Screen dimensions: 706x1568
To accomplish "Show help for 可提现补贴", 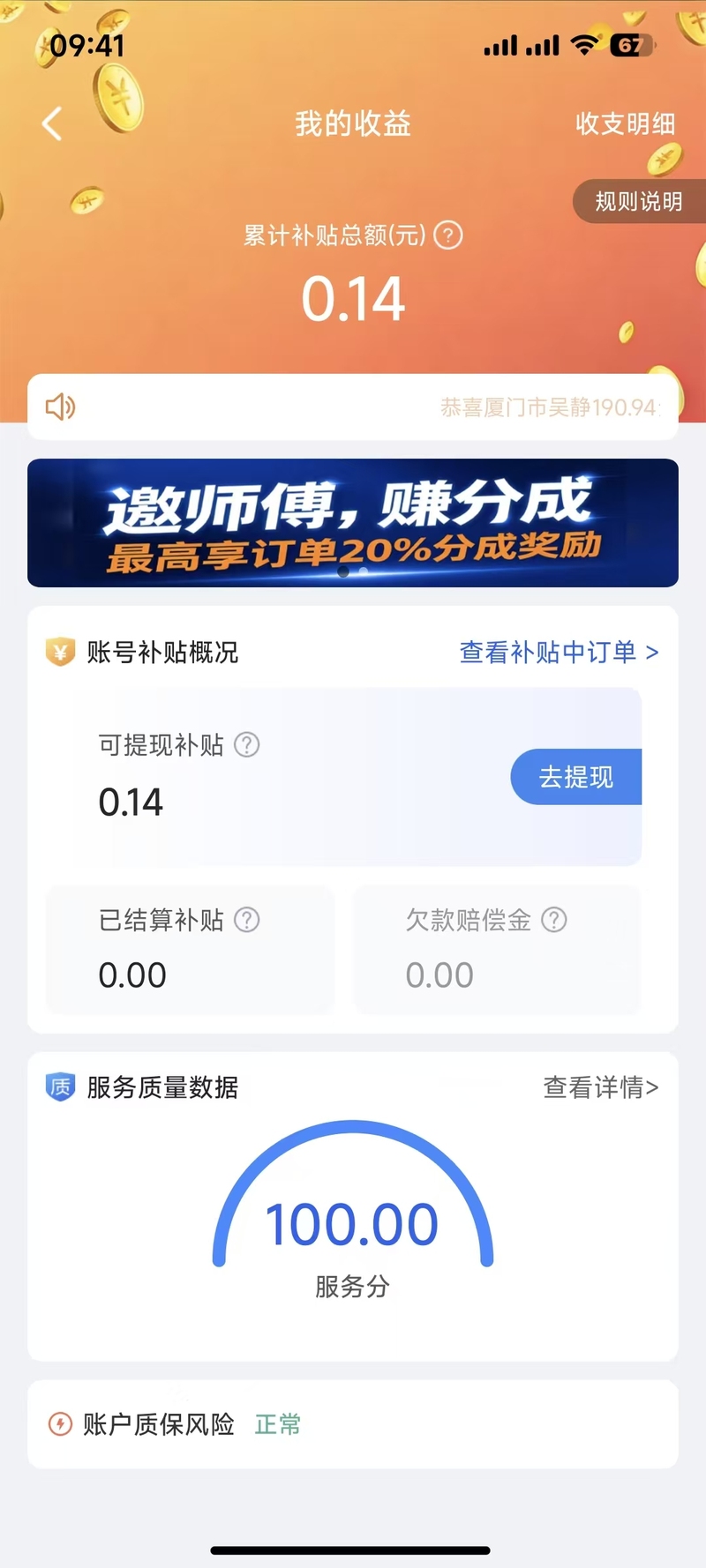I will click(247, 745).
